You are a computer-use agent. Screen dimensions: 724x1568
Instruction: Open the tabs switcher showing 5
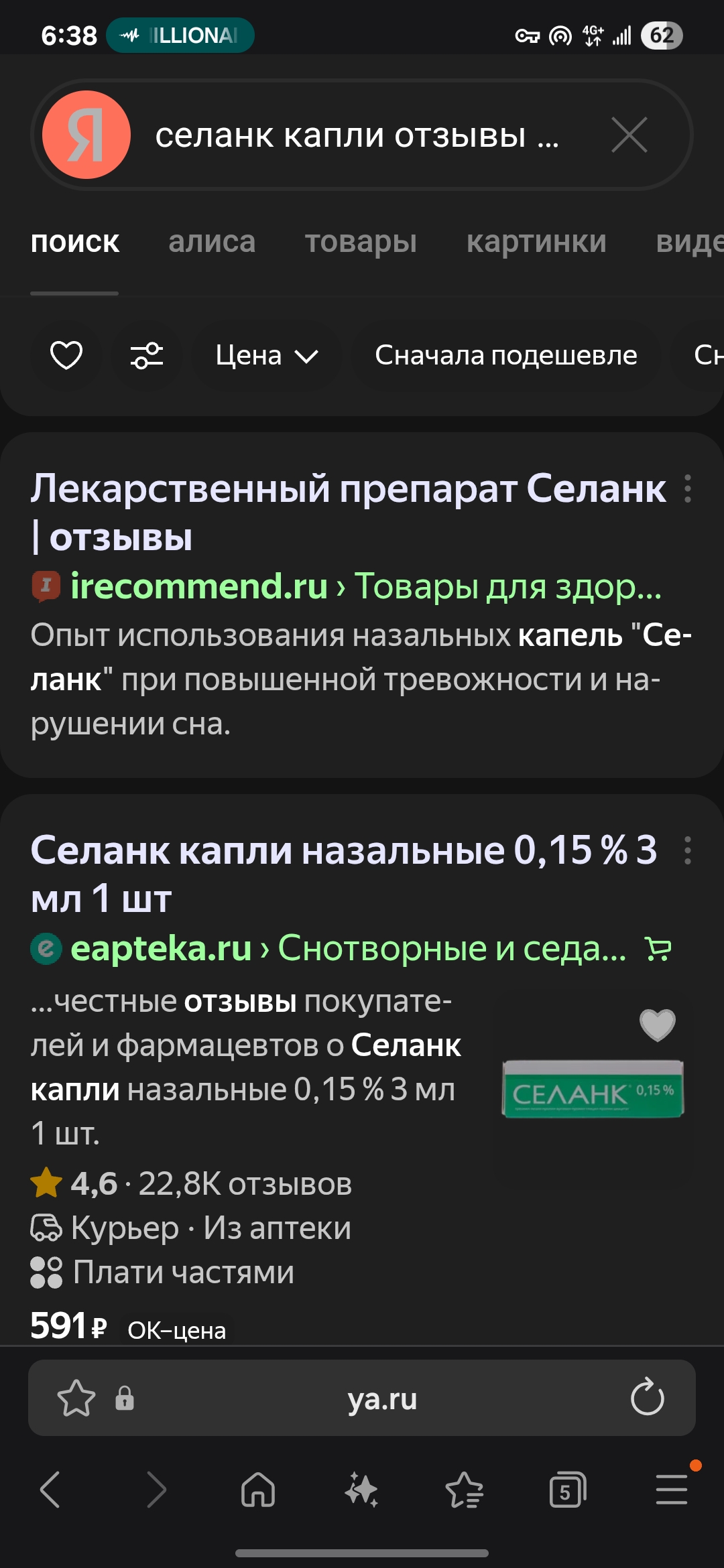pyautogui.click(x=567, y=1490)
